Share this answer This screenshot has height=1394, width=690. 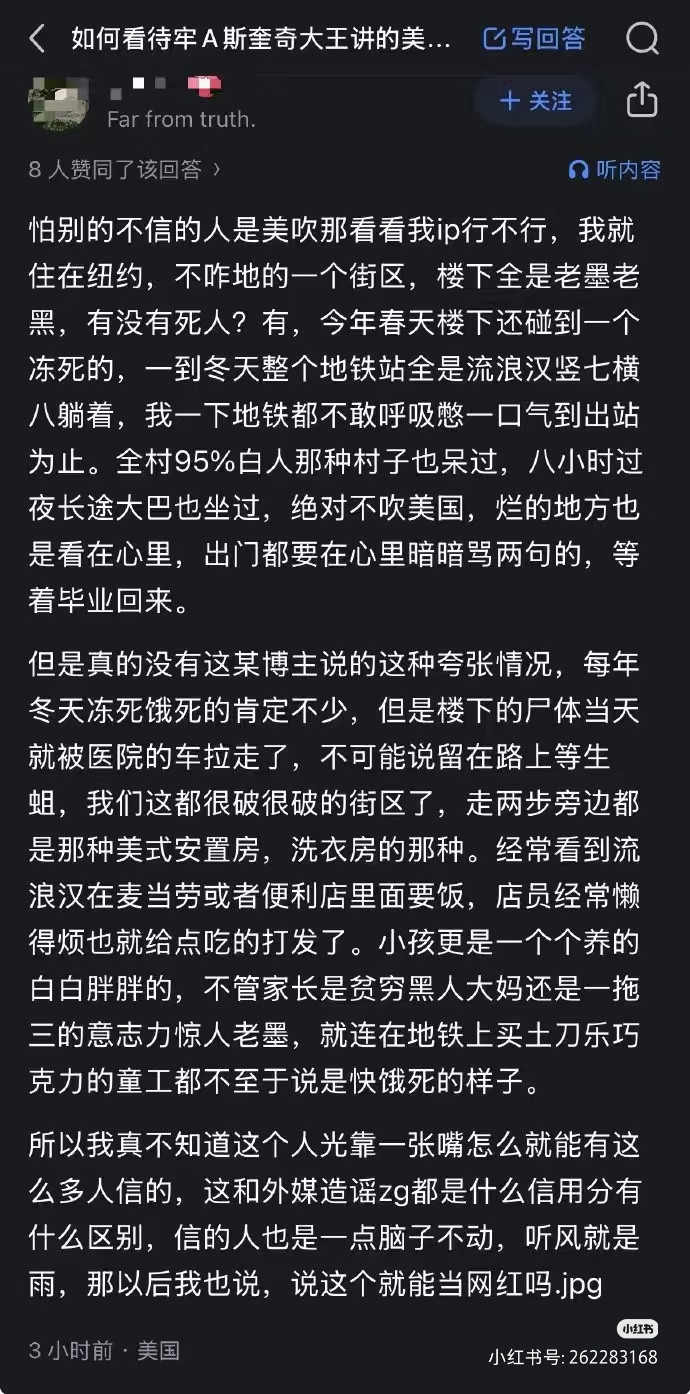pos(641,99)
